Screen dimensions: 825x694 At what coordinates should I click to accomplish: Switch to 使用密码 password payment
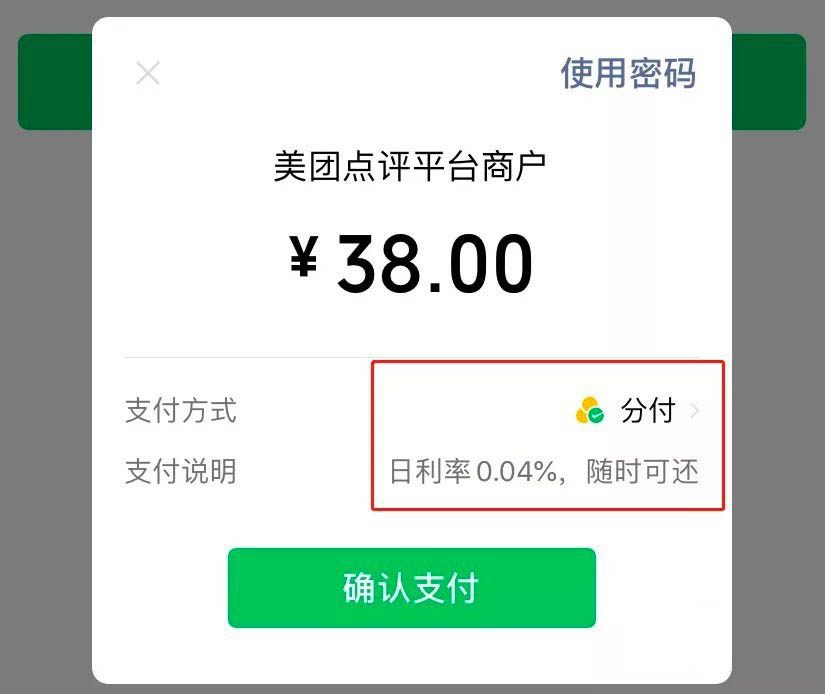pyautogui.click(x=627, y=73)
